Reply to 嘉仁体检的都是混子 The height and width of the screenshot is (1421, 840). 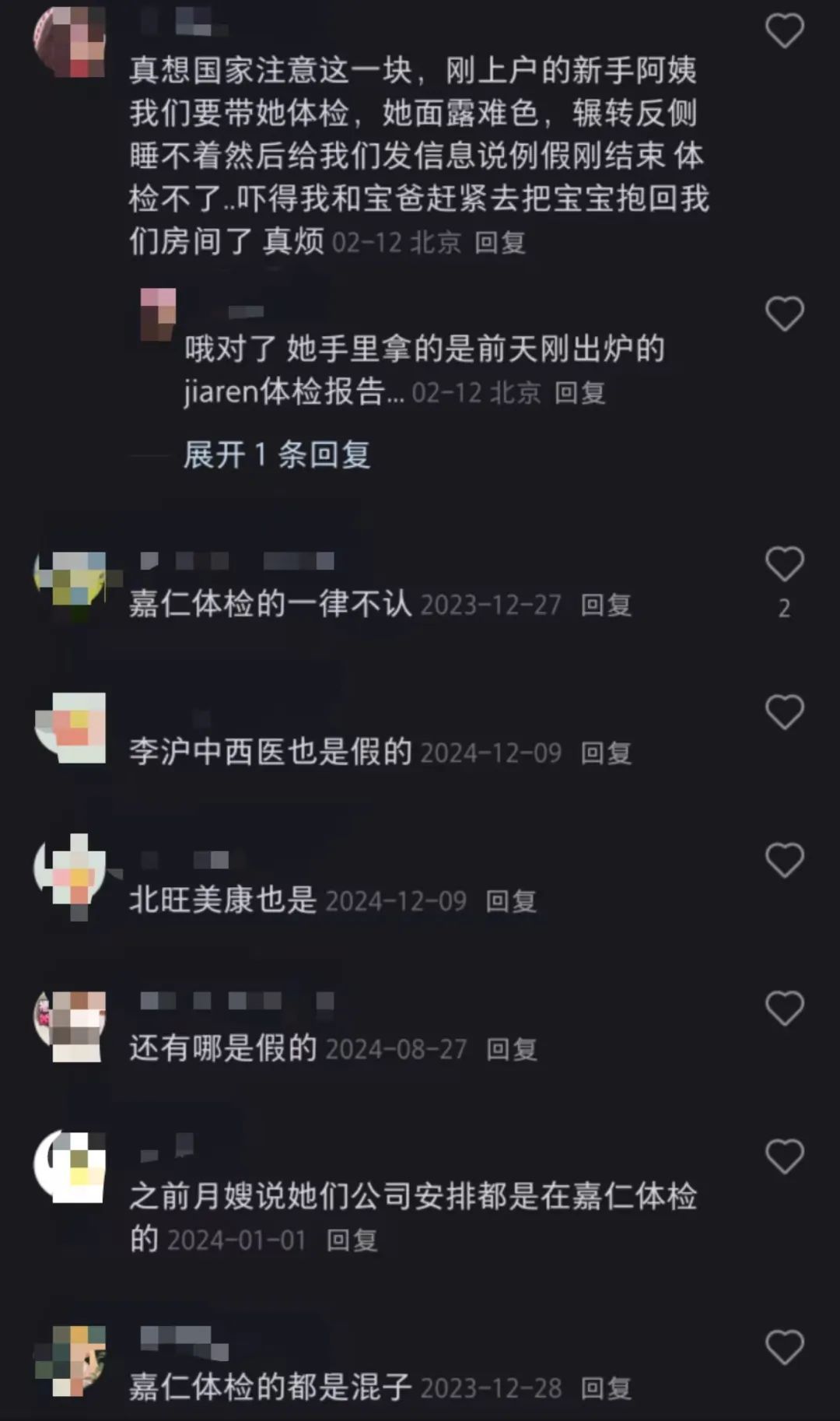point(606,1388)
